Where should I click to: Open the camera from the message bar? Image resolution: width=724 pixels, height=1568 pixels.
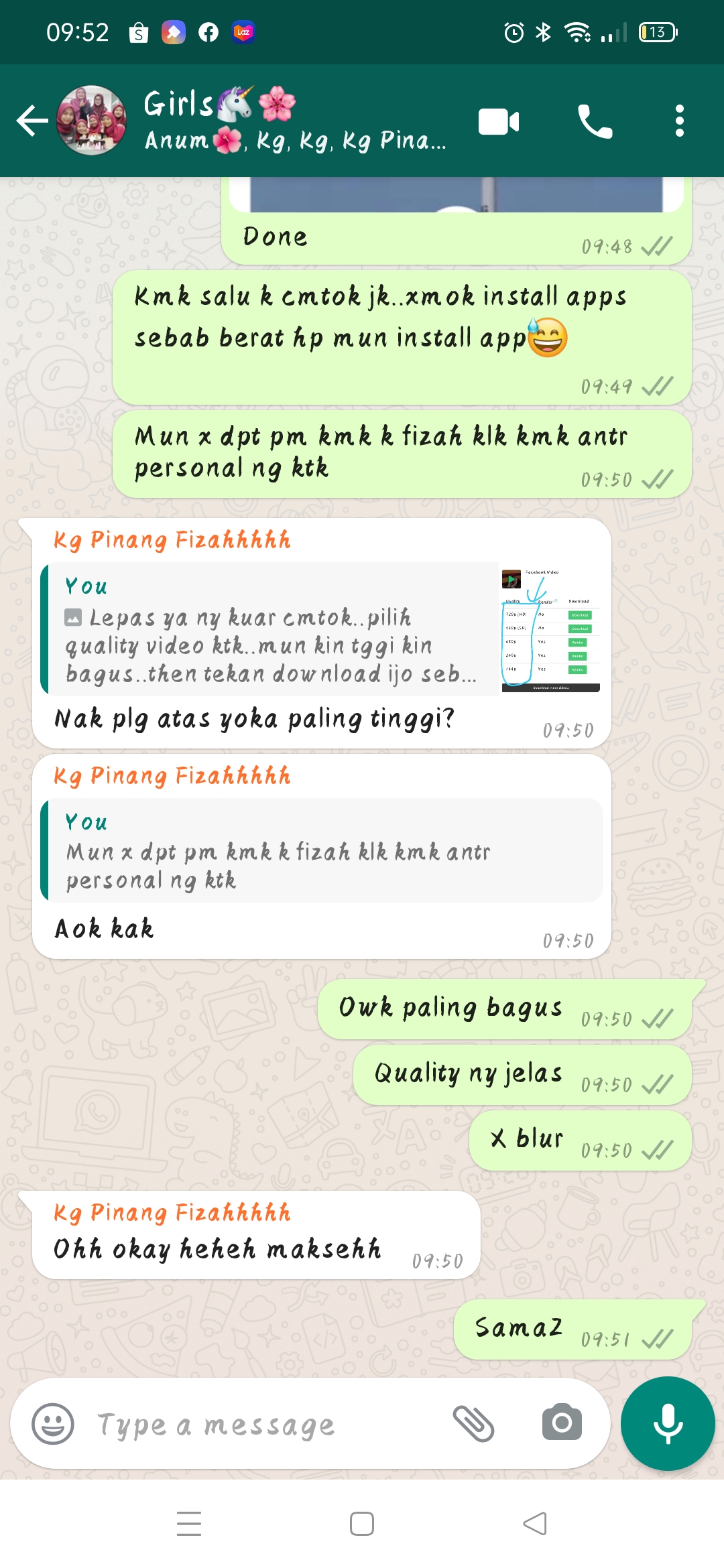click(x=562, y=1423)
